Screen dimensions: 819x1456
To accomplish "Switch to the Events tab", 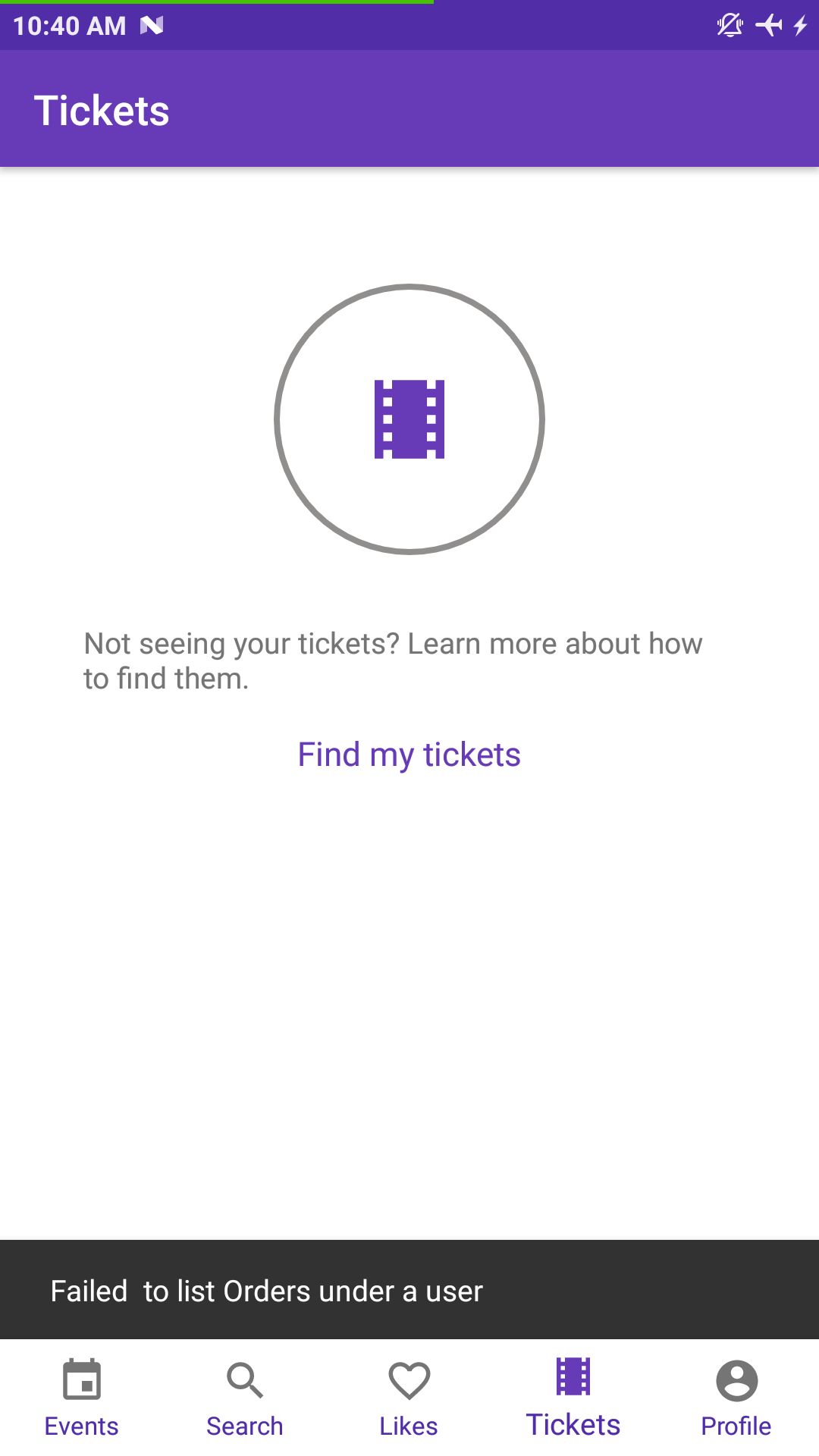I will 82,1398.
